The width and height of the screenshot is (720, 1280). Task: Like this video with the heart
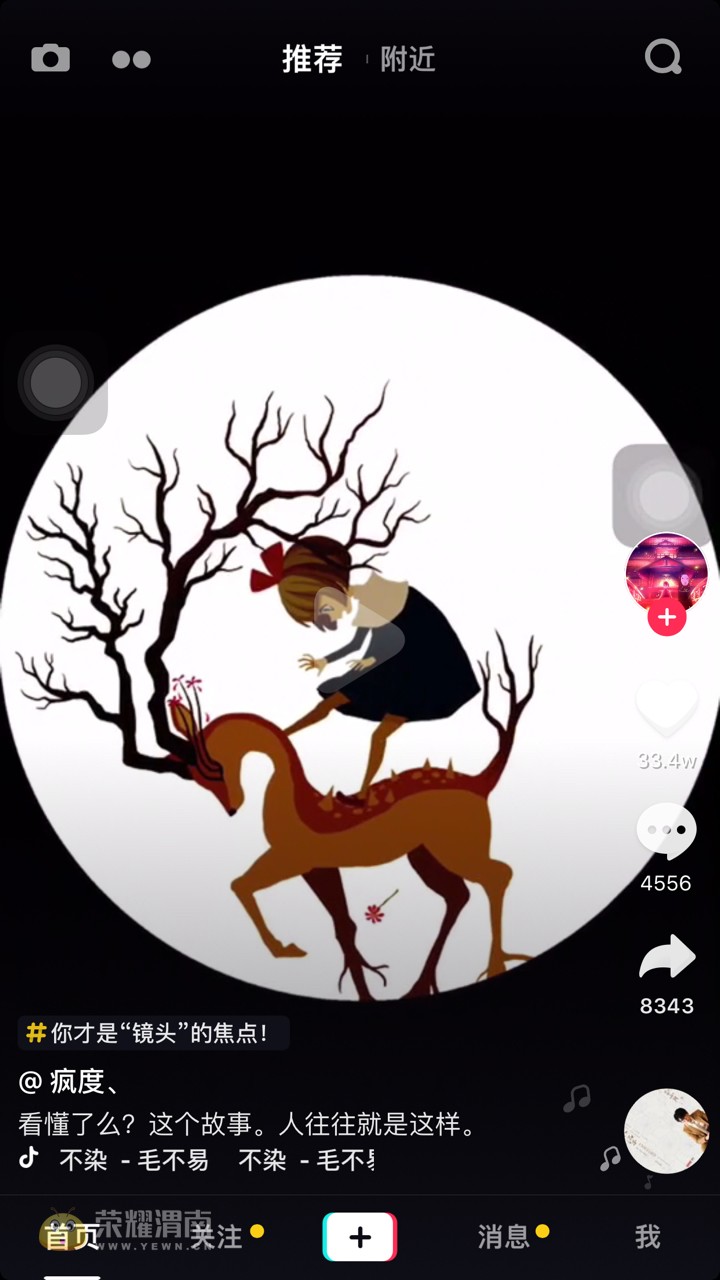666,706
